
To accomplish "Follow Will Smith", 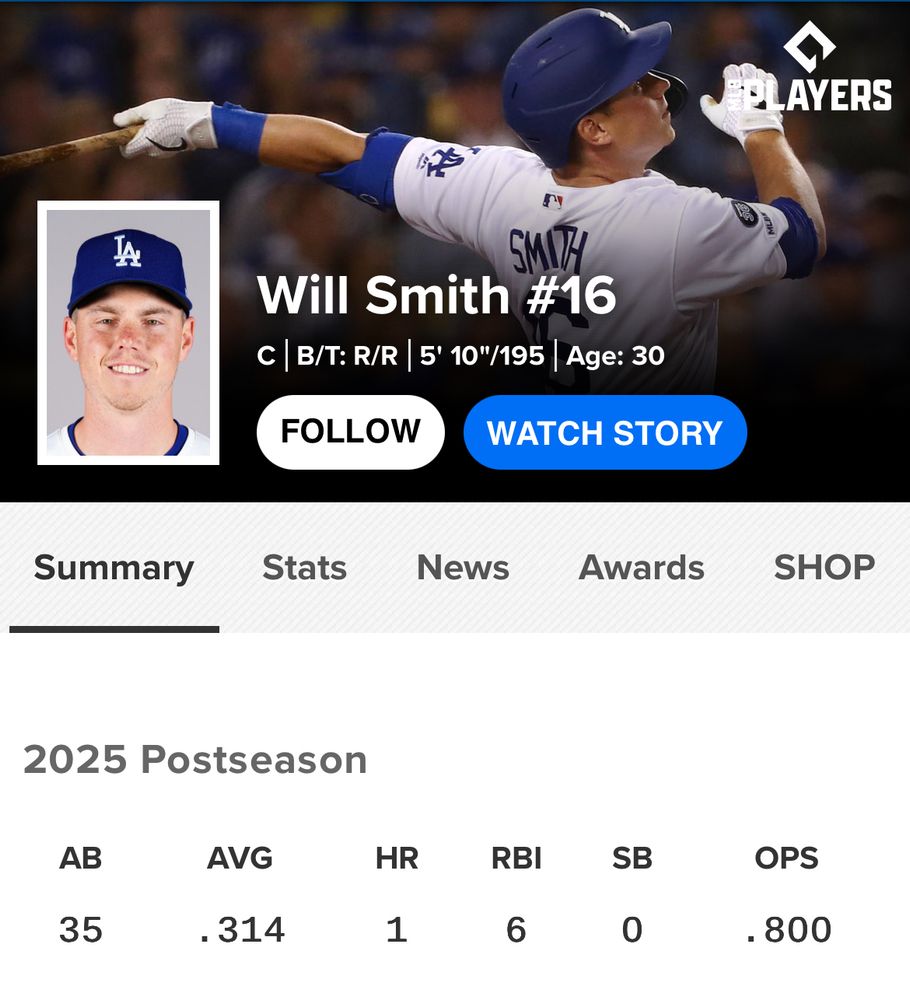I will (350, 432).
